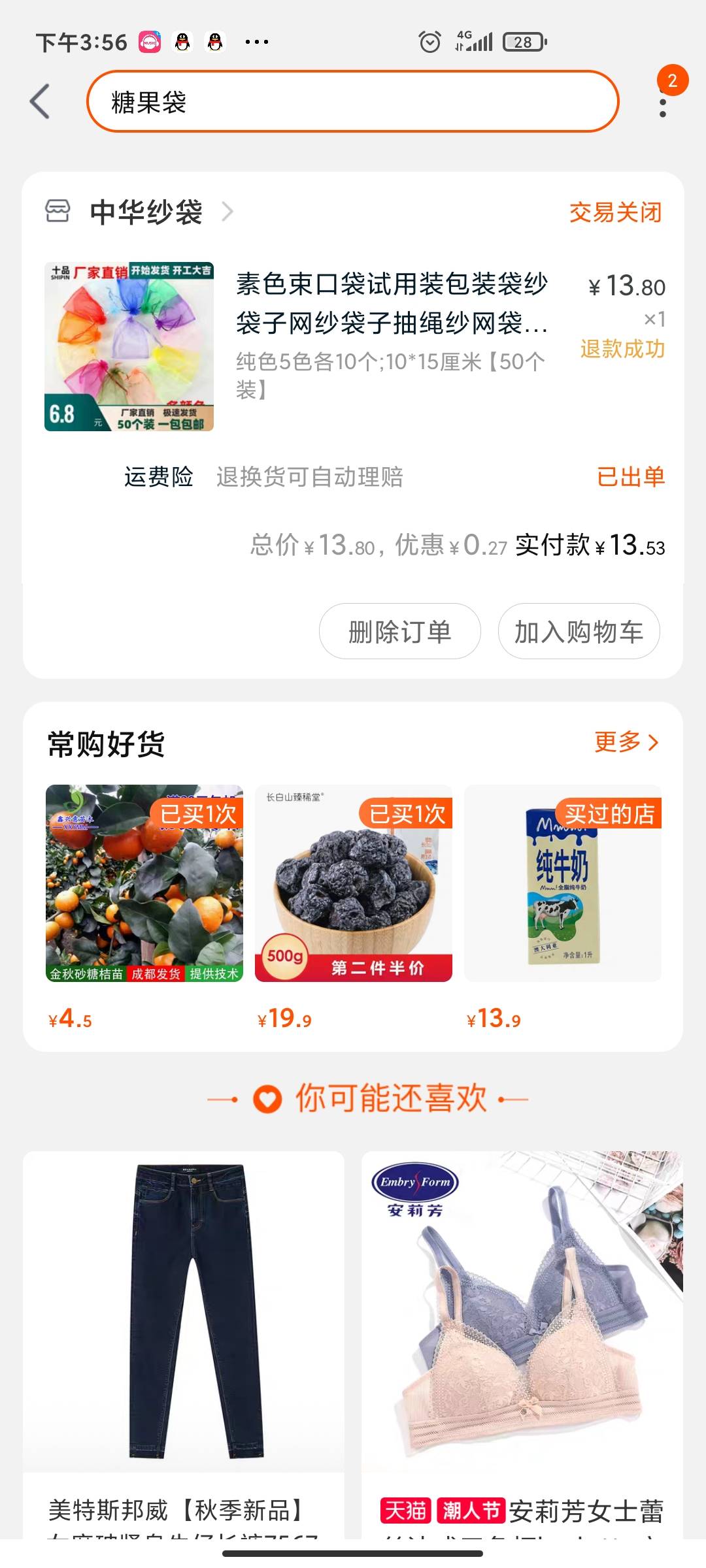Open the 中华纱袋 shop page
The image size is (706, 1568).
click(x=146, y=212)
